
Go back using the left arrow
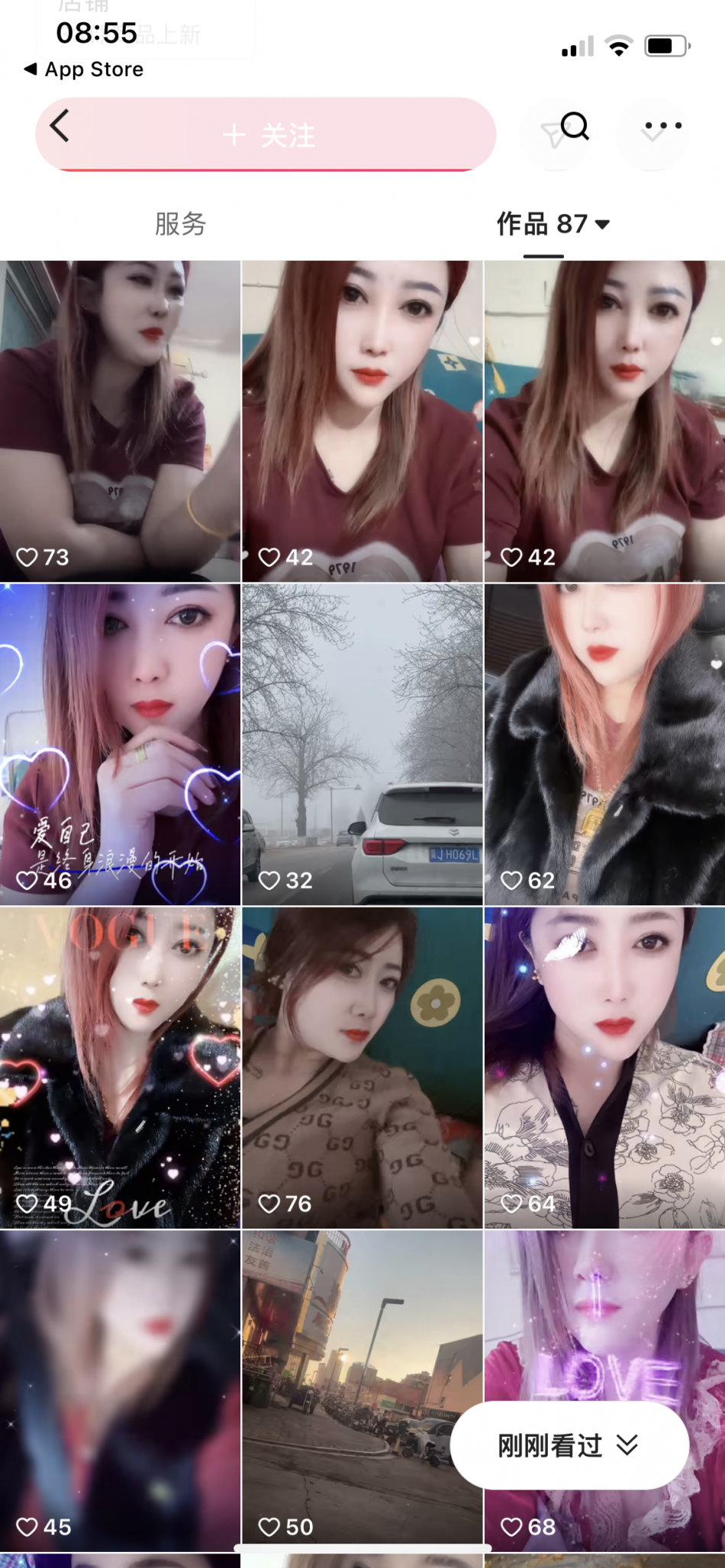60,127
